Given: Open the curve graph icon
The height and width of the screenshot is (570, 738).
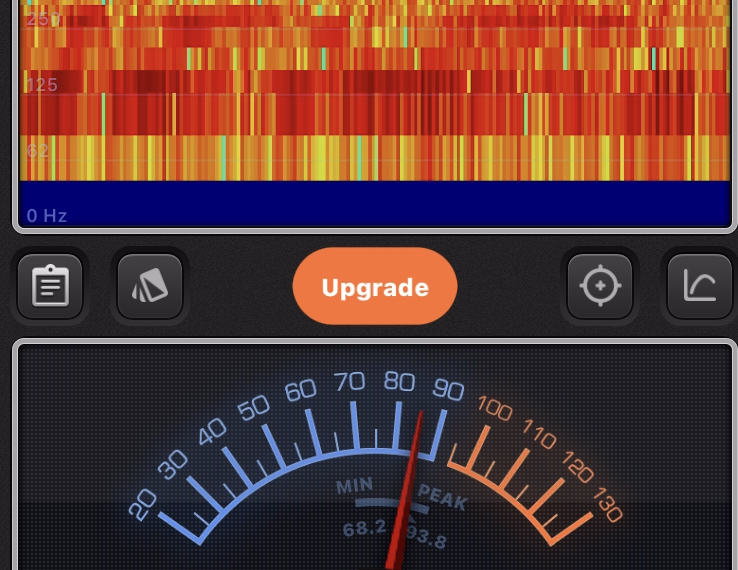Looking at the screenshot, I should click(x=700, y=287).
